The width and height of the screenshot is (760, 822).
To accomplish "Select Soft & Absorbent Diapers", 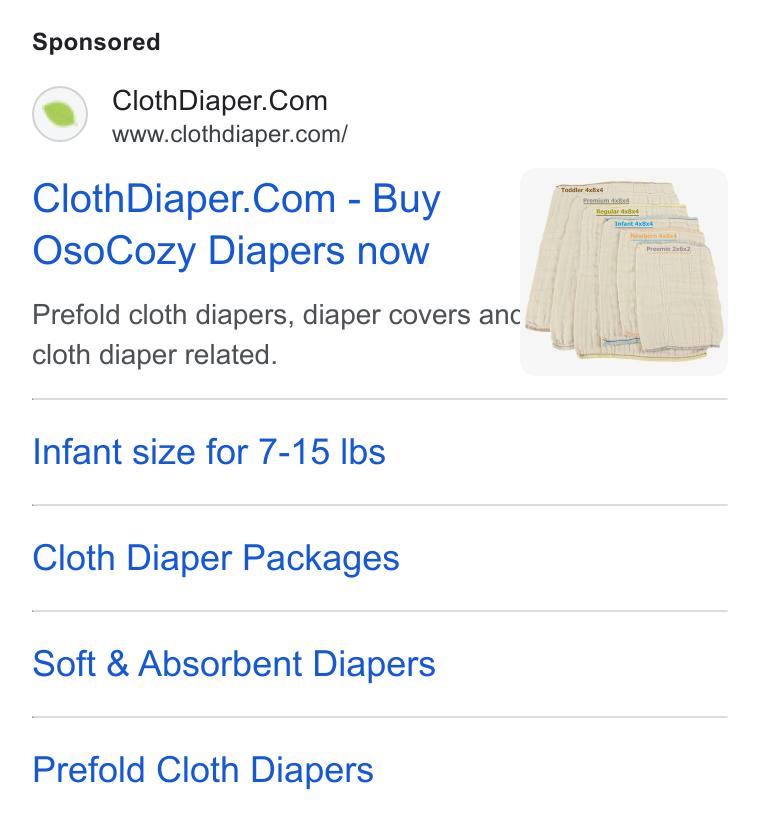I will [234, 664].
